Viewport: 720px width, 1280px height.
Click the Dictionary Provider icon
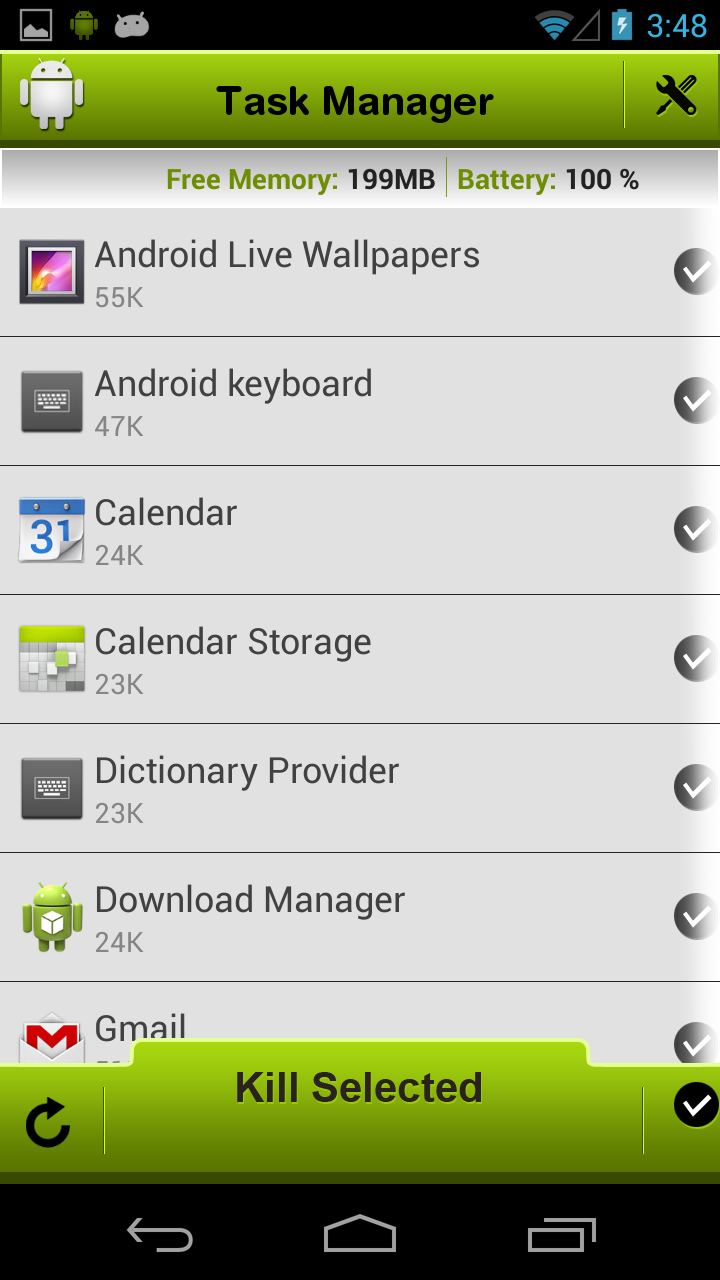pyautogui.click(x=51, y=787)
